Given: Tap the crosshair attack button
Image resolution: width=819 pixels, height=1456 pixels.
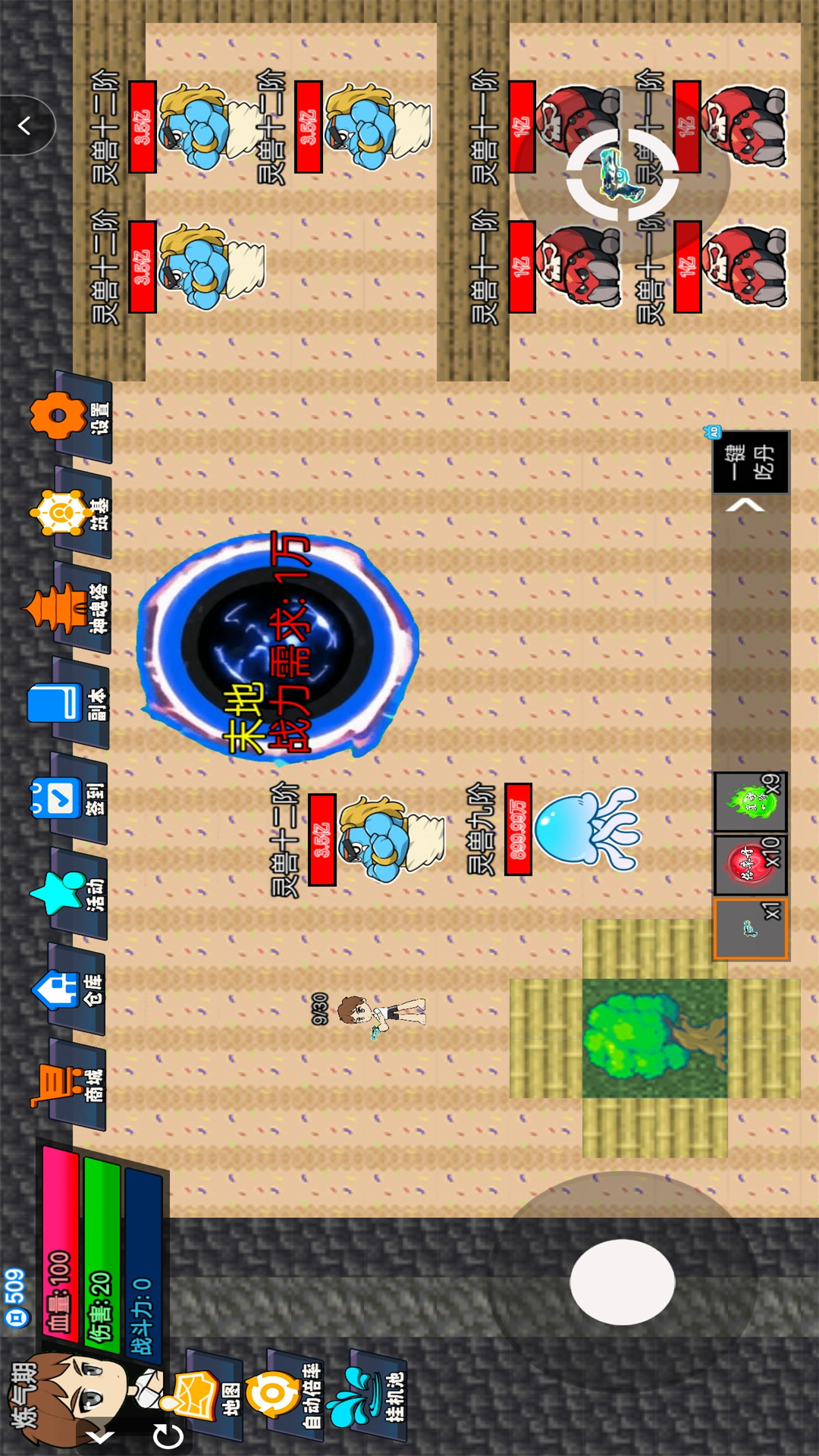Looking at the screenshot, I should [x=622, y=176].
